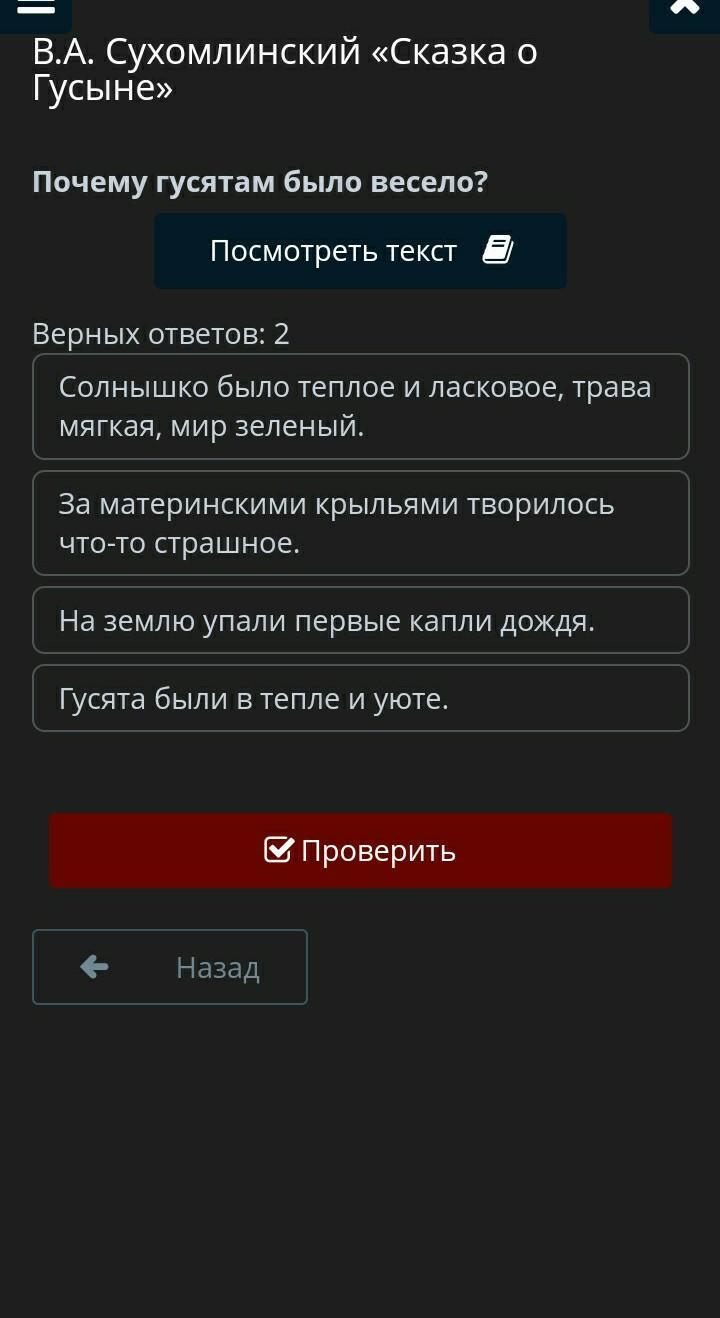720x1318 pixels.
Task: Choose answer На землю упали первые капли дождя
Action: click(361, 620)
